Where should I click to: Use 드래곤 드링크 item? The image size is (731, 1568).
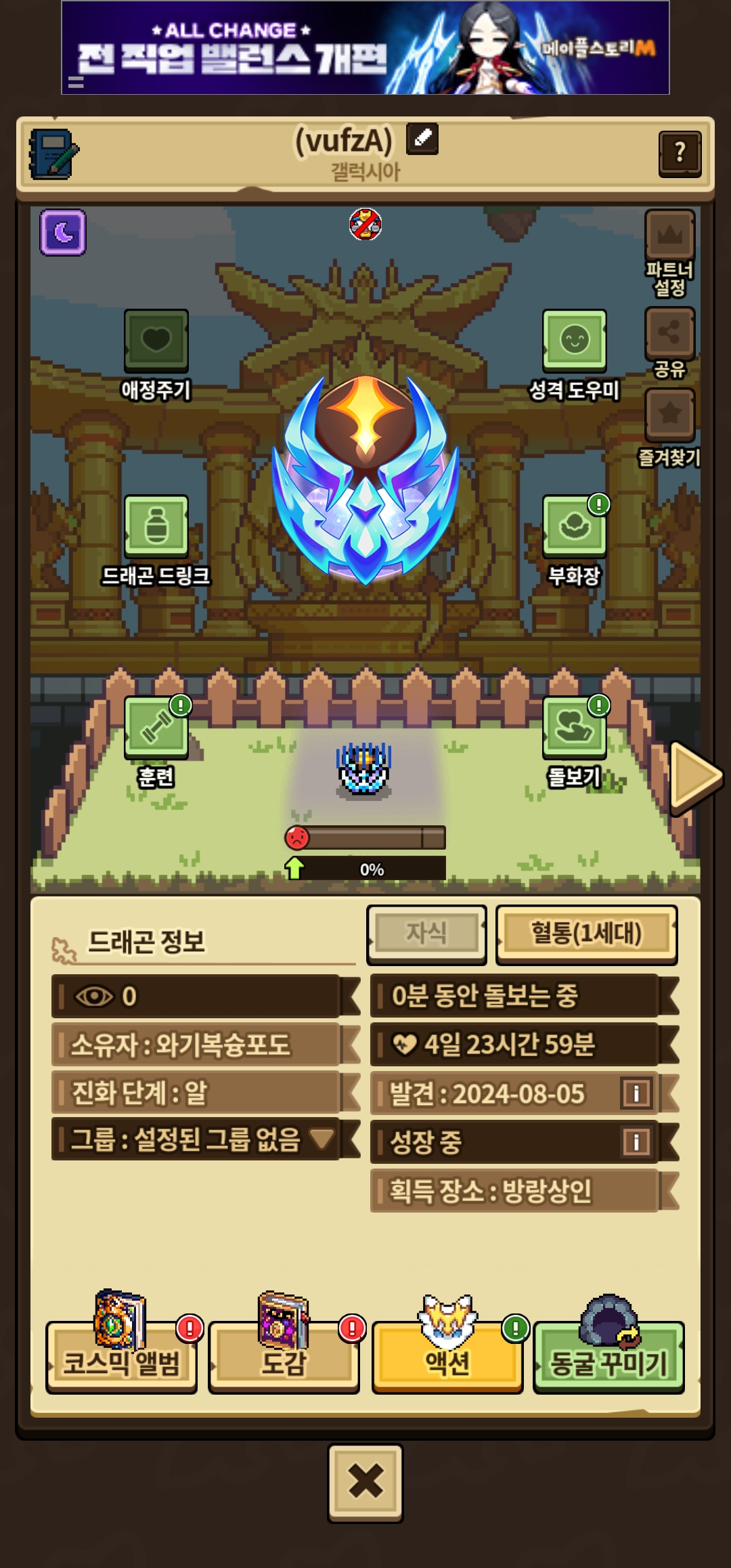pos(156,527)
